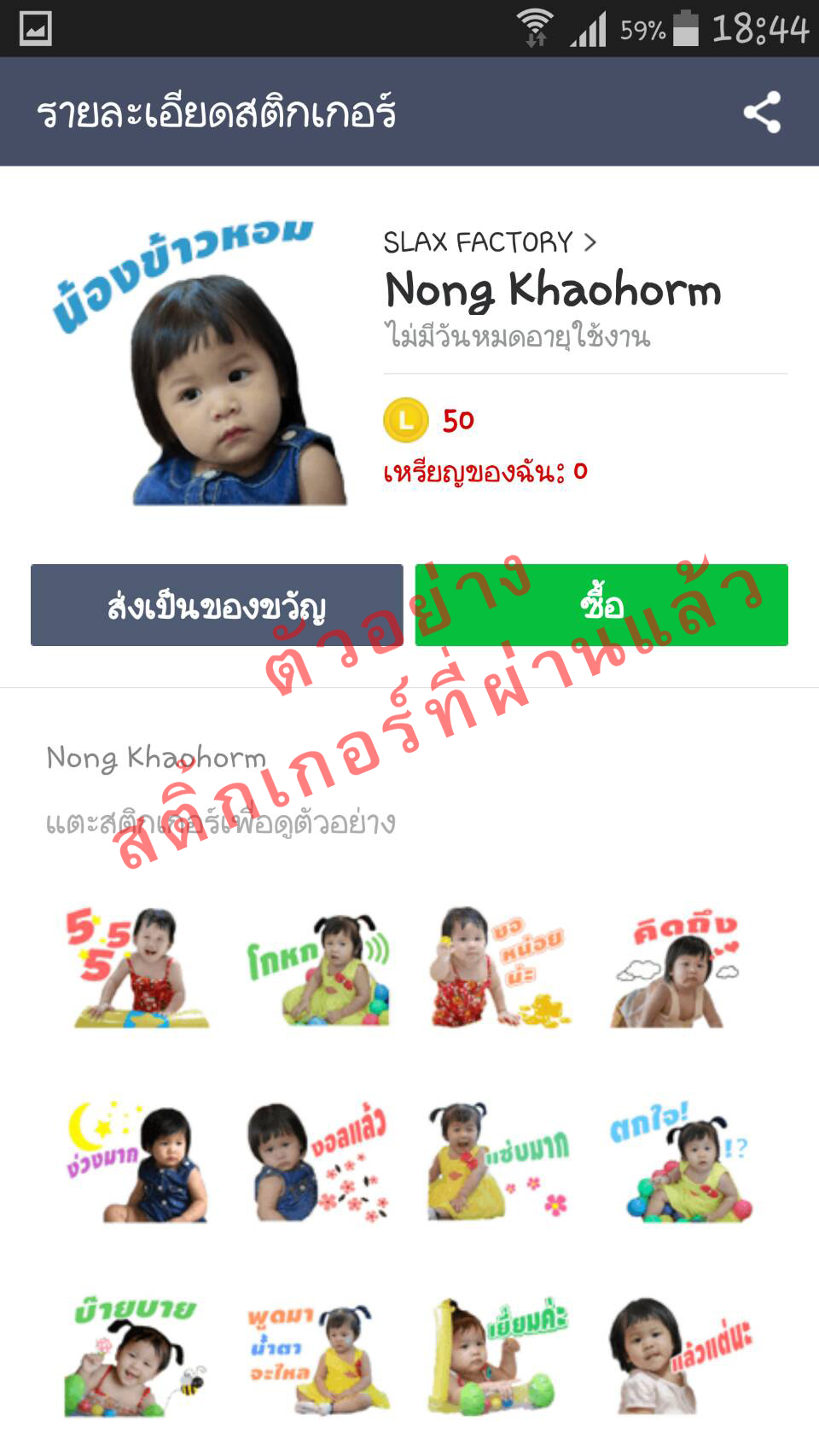The height and width of the screenshot is (1456, 819).
Task: Preview the ตกใจ! sticker
Action: (680, 1162)
